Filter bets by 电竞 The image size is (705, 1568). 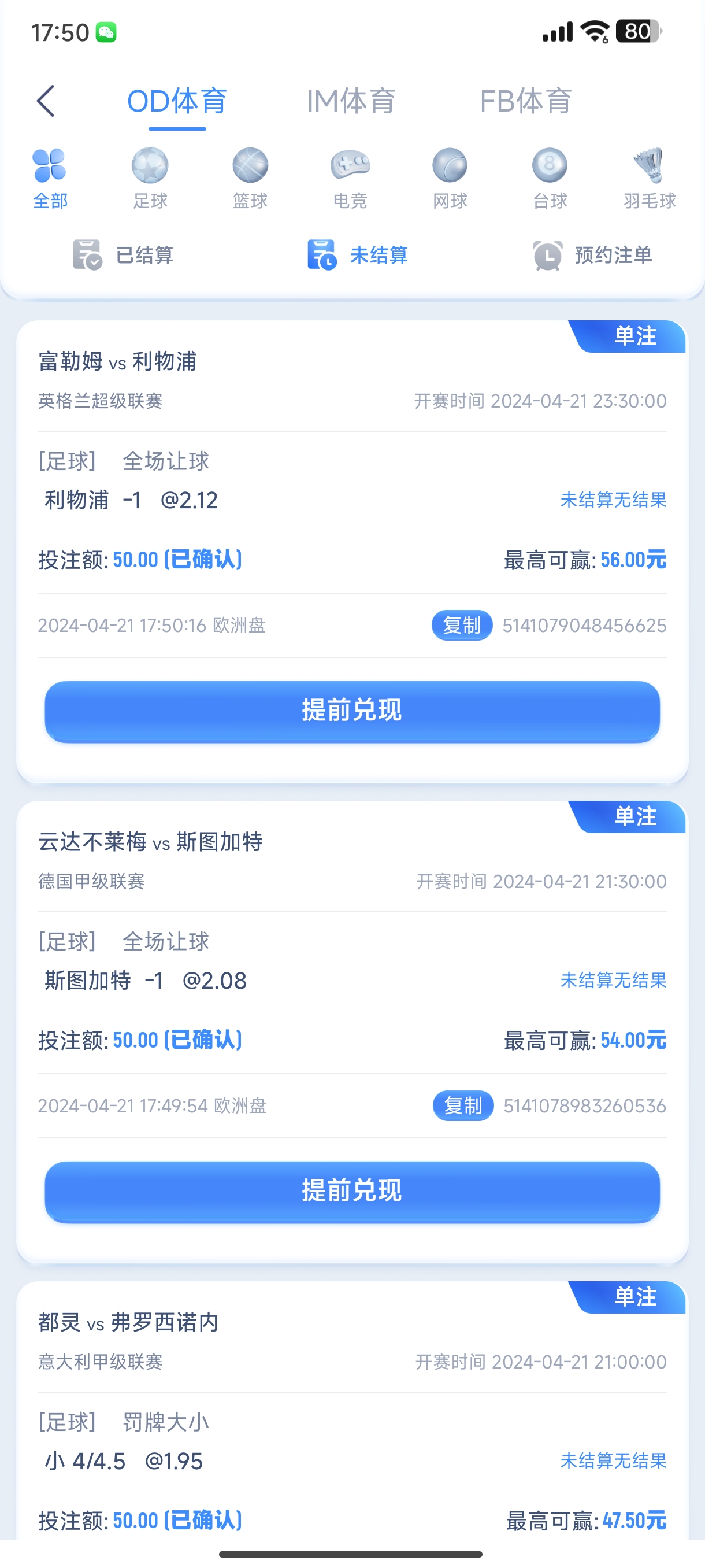[x=350, y=177]
